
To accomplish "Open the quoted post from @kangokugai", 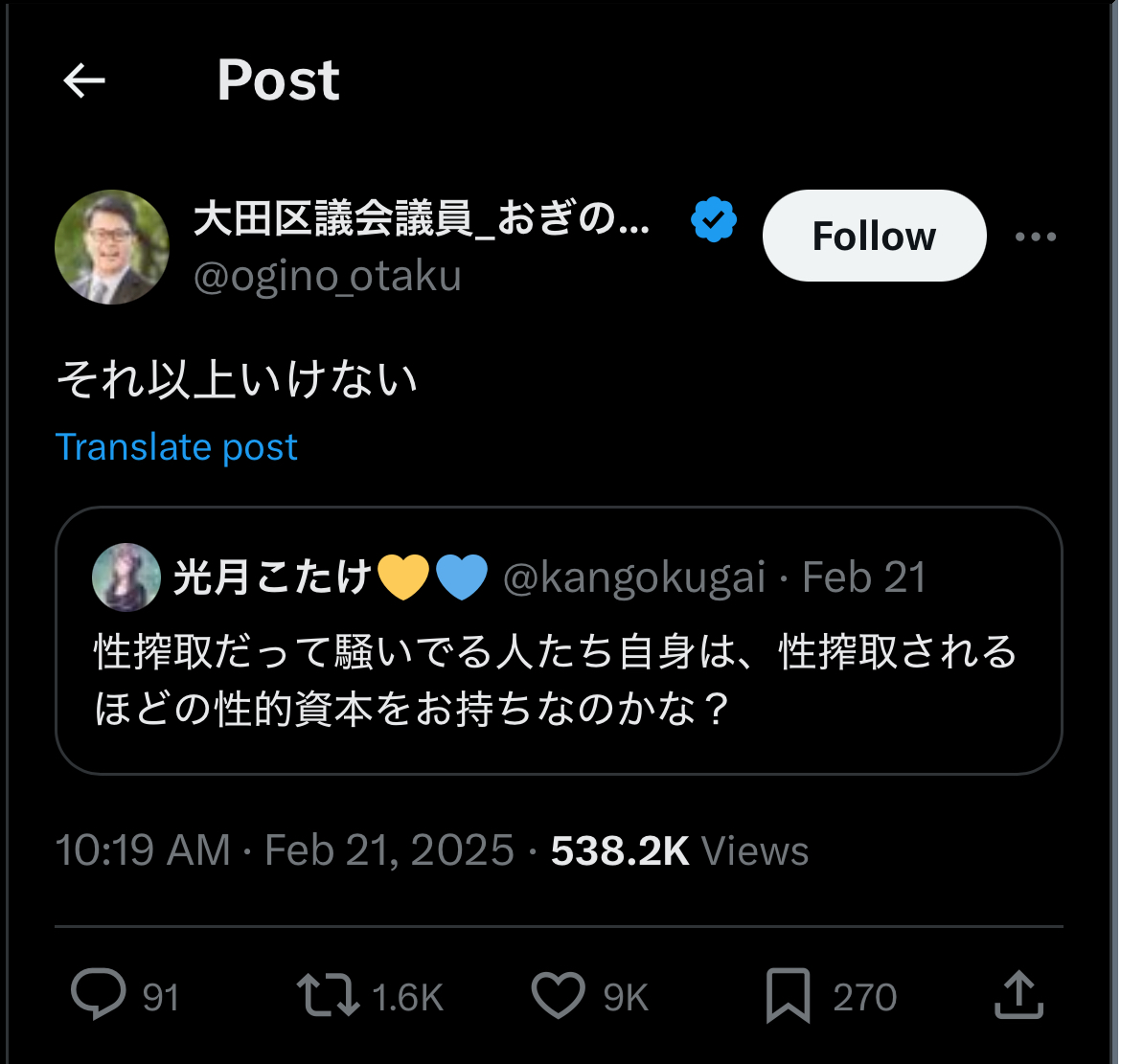I will click(560, 641).
